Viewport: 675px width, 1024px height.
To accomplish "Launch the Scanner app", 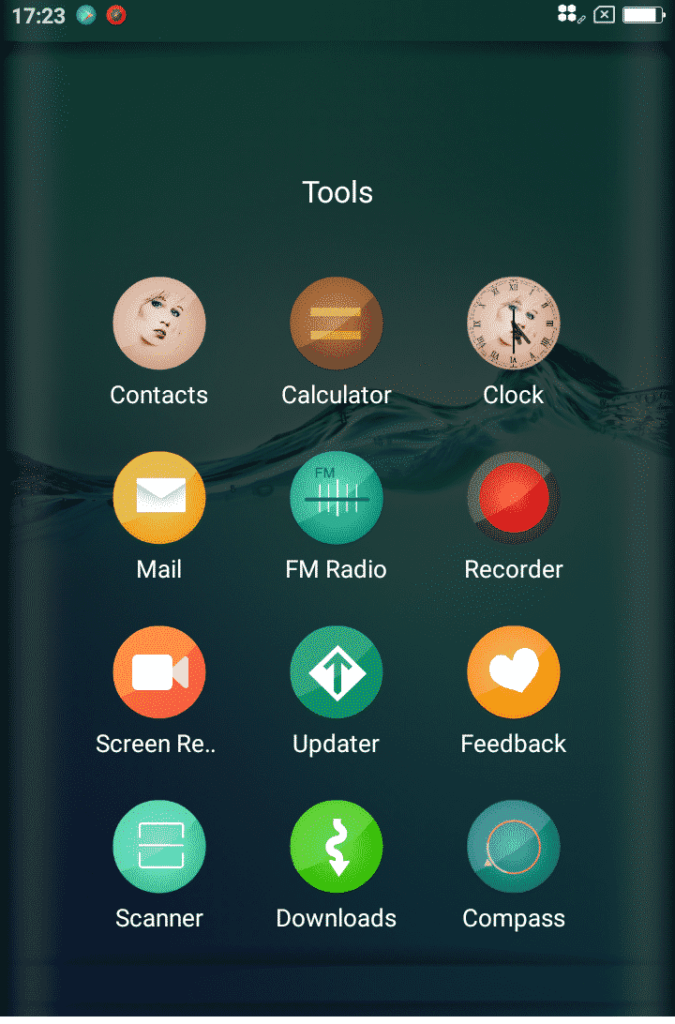I will (x=159, y=846).
